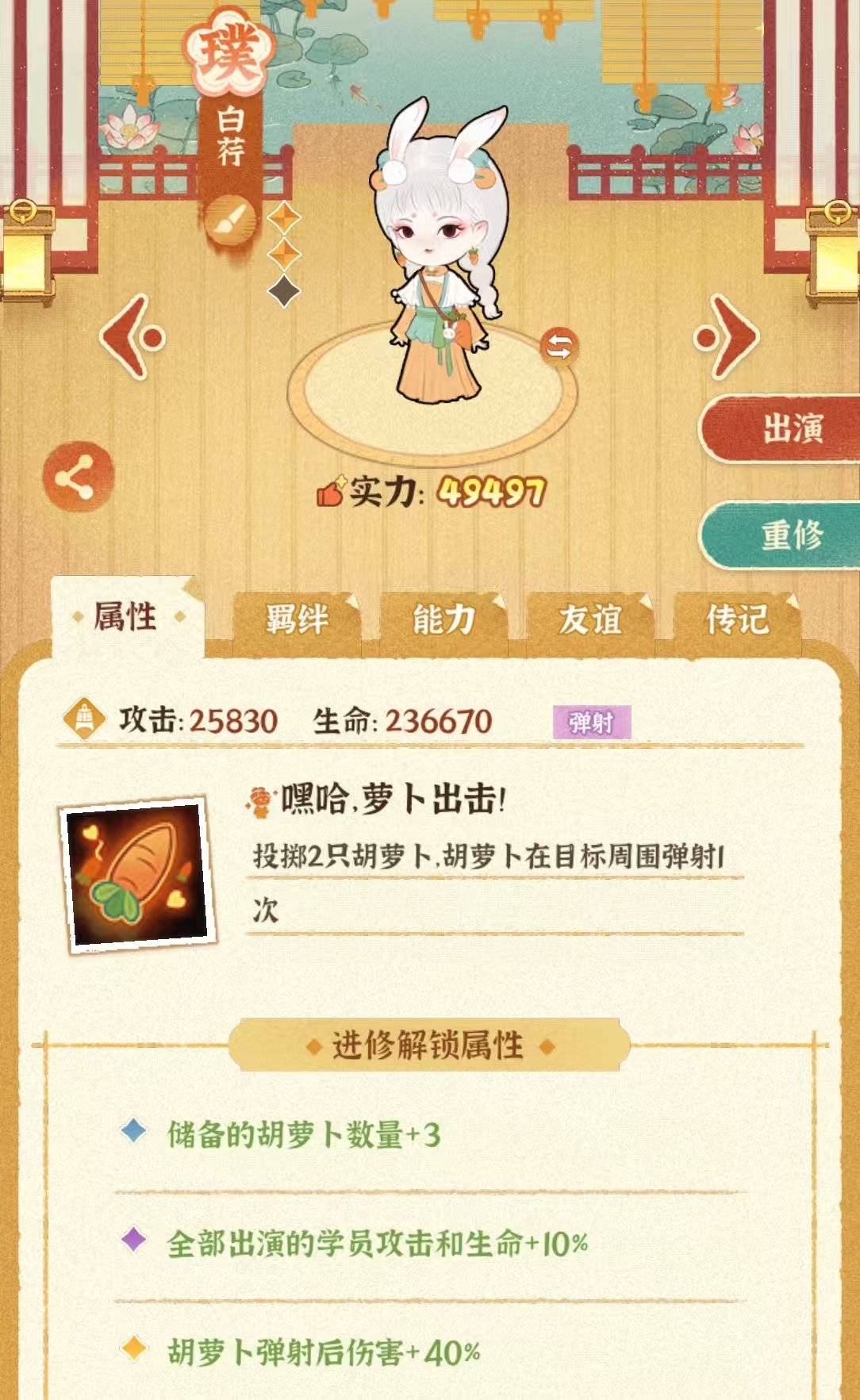Select the 友谊 tab
The height and width of the screenshot is (1400, 860).
point(590,619)
